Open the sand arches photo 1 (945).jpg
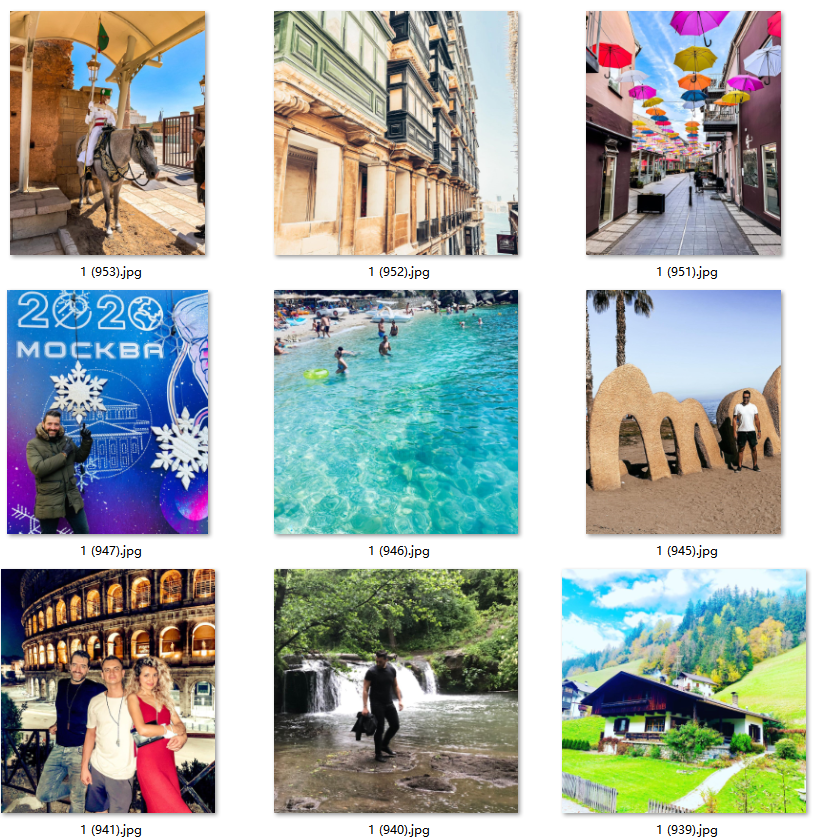 point(684,412)
